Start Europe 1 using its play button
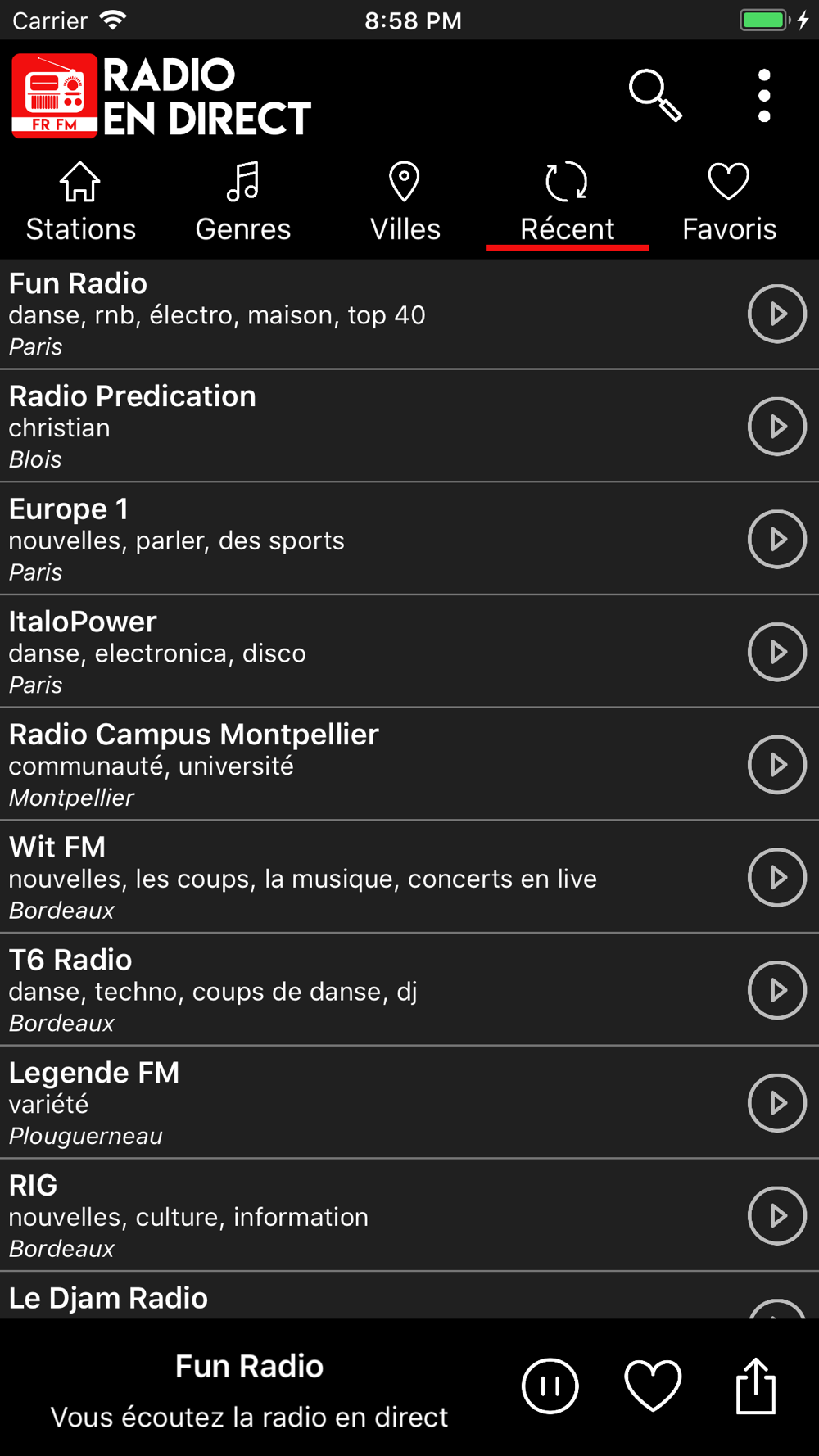 pyautogui.click(x=777, y=540)
